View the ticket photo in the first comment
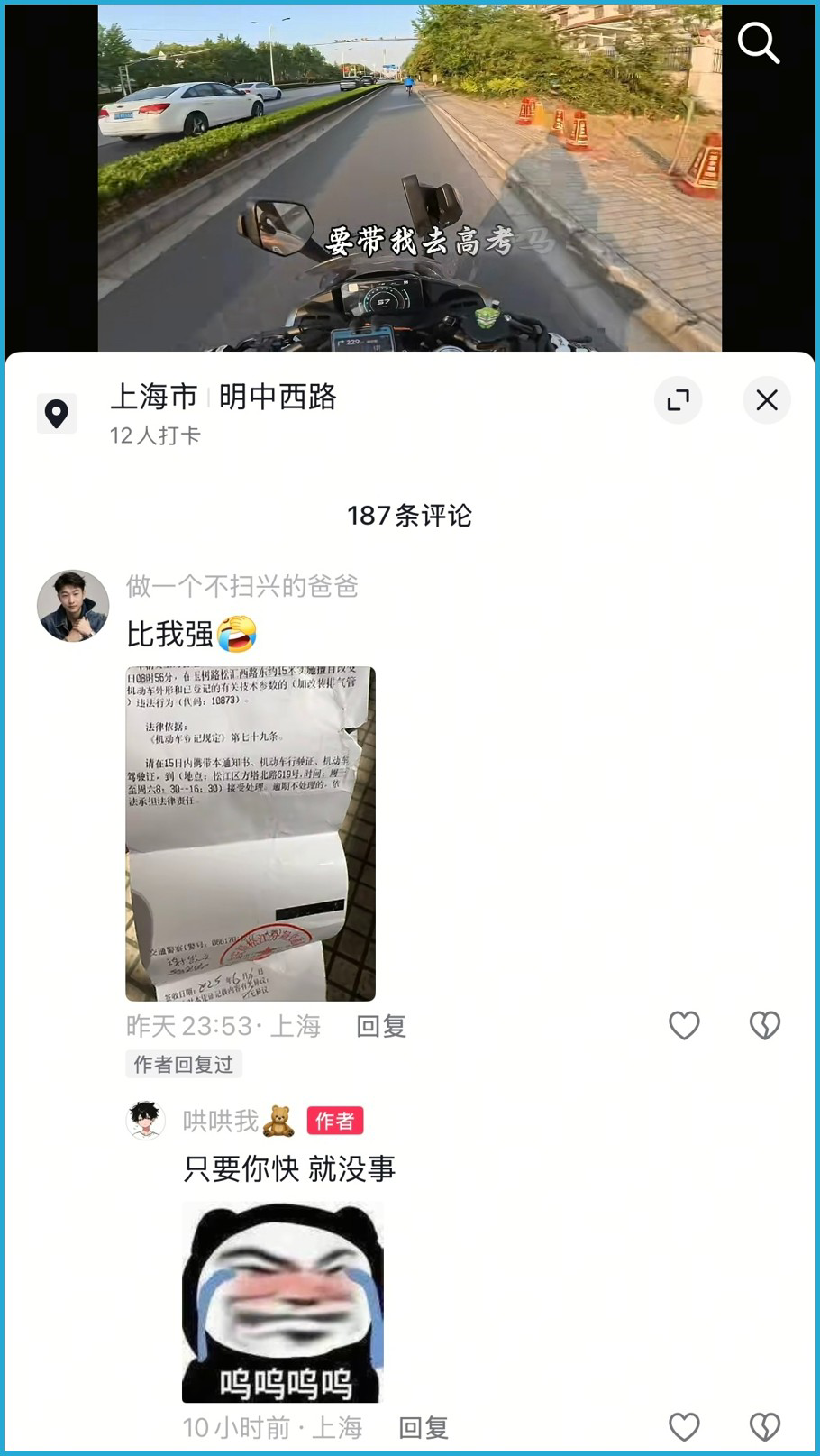The height and width of the screenshot is (1456, 820). pyautogui.click(x=251, y=833)
